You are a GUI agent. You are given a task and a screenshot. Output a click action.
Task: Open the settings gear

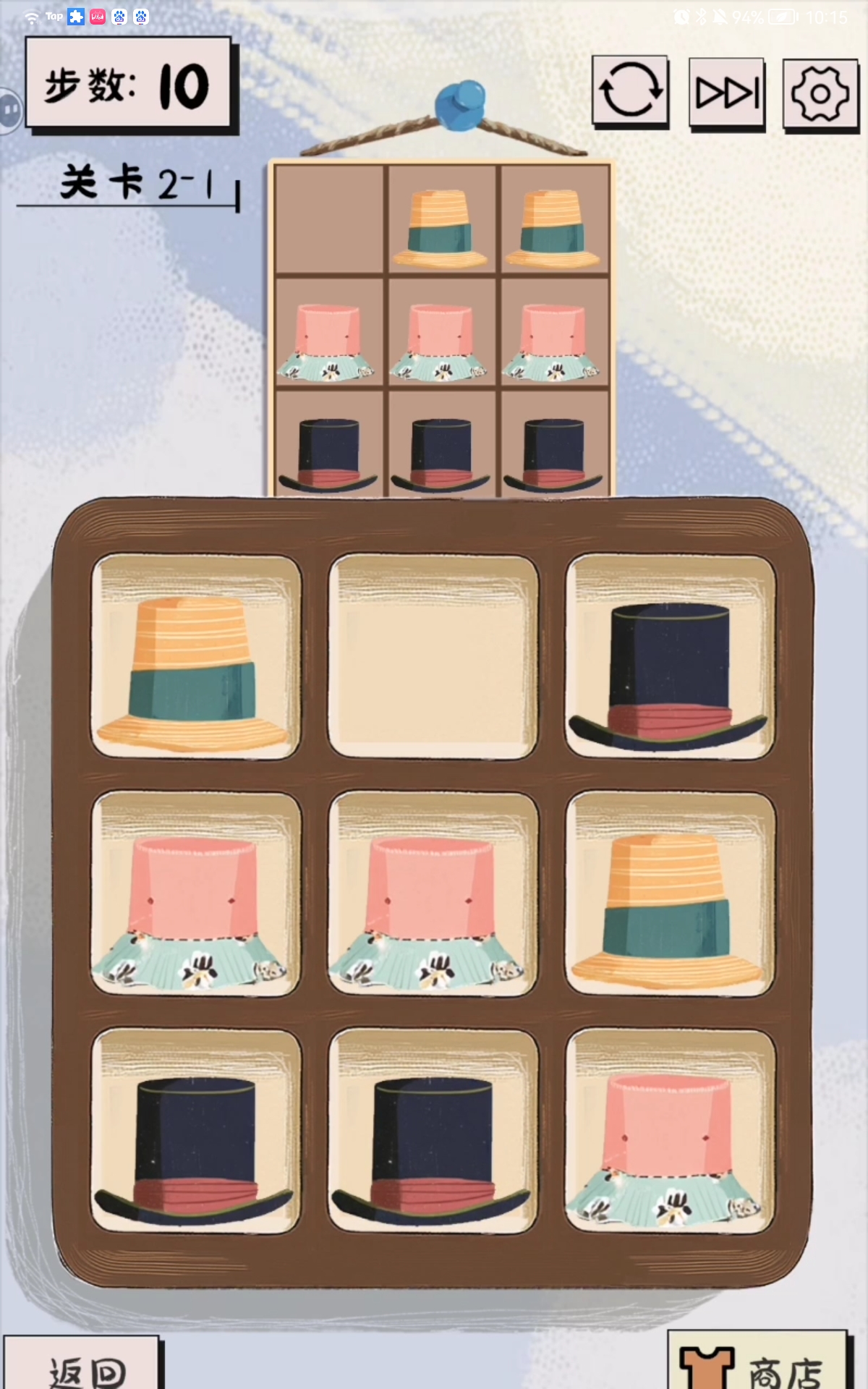(x=820, y=94)
